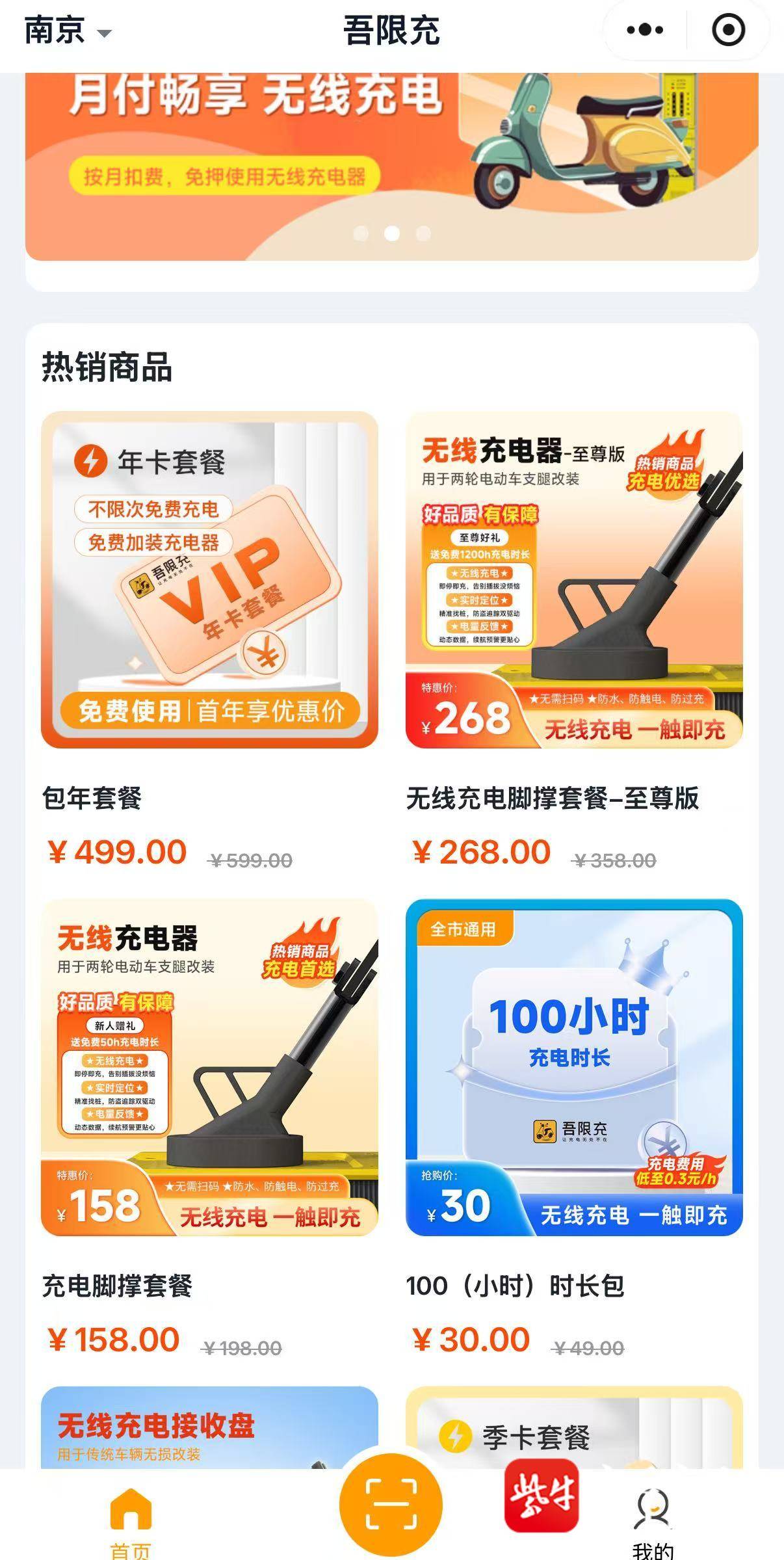Tap the orange scan button
Viewport: 784px width, 1560px height.
pyautogui.click(x=391, y=1504)
